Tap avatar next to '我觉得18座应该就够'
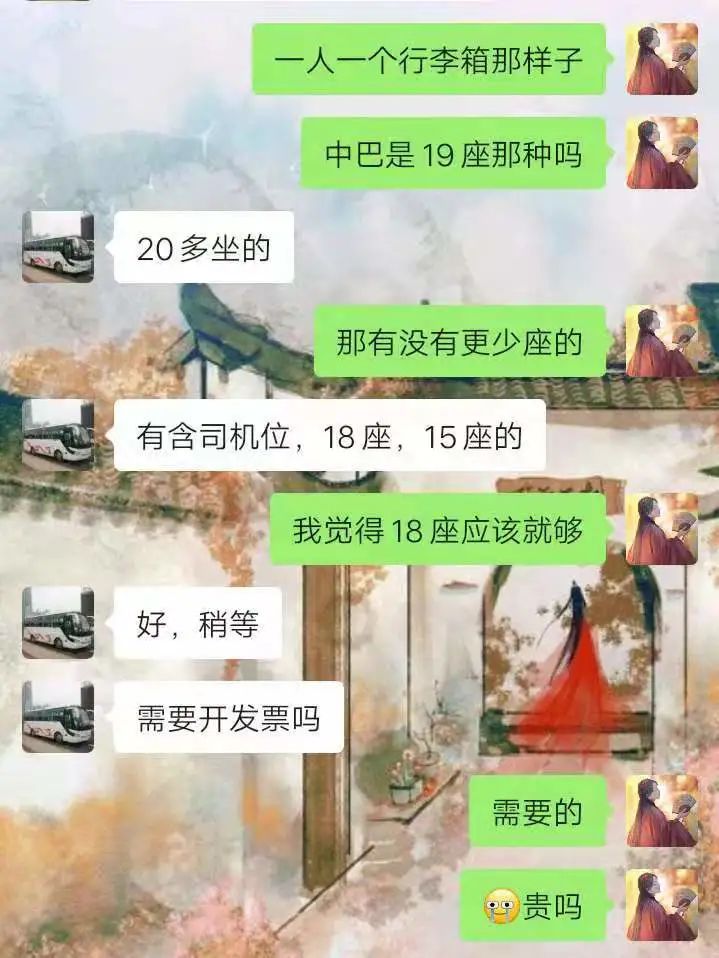The height and width of the screenshot is (958, 719). point(662,529)
